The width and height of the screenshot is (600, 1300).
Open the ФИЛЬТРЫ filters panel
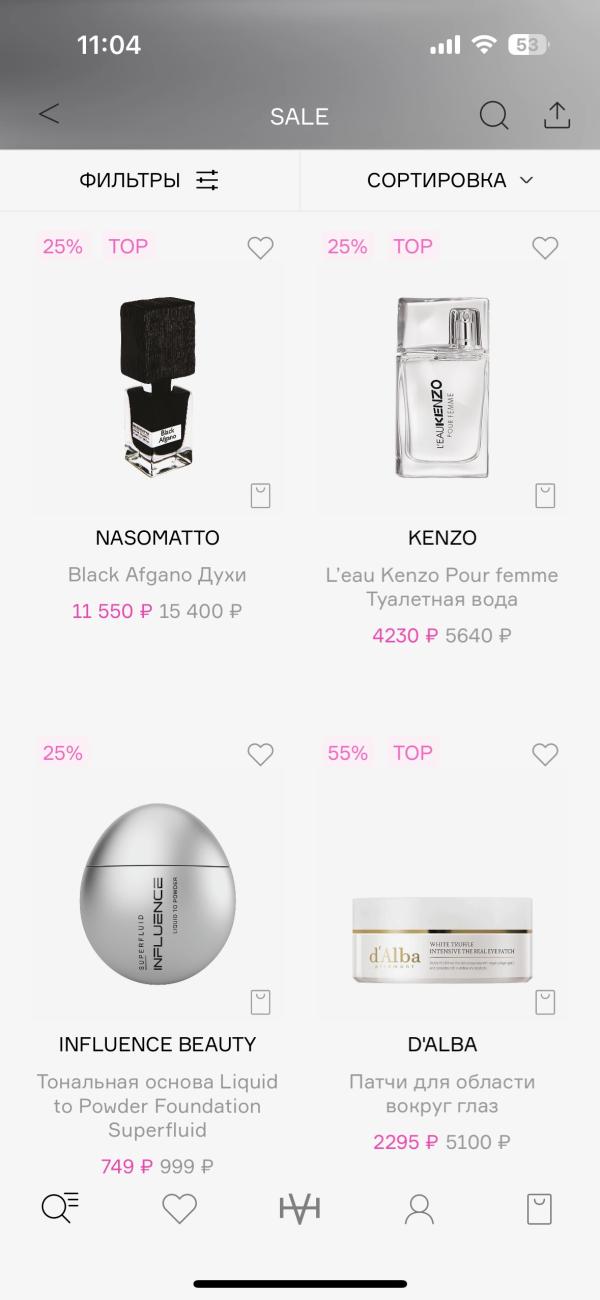pyautogui.click(x=149, y=180)
